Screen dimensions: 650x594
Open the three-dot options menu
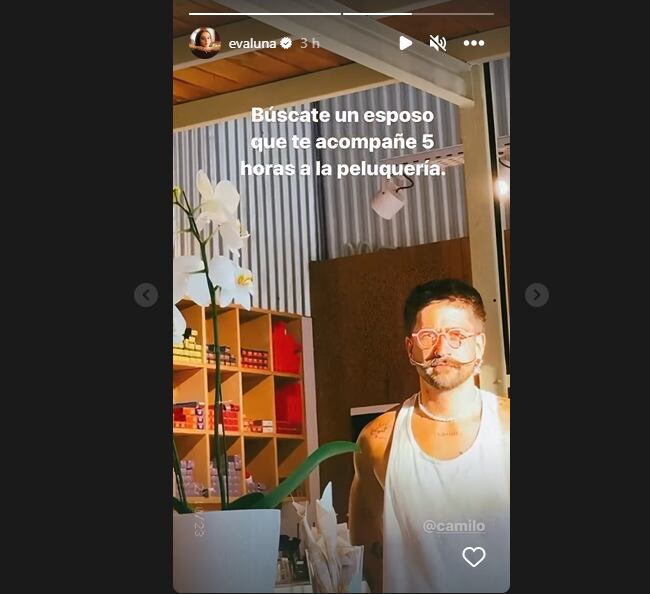coord(474,43)
